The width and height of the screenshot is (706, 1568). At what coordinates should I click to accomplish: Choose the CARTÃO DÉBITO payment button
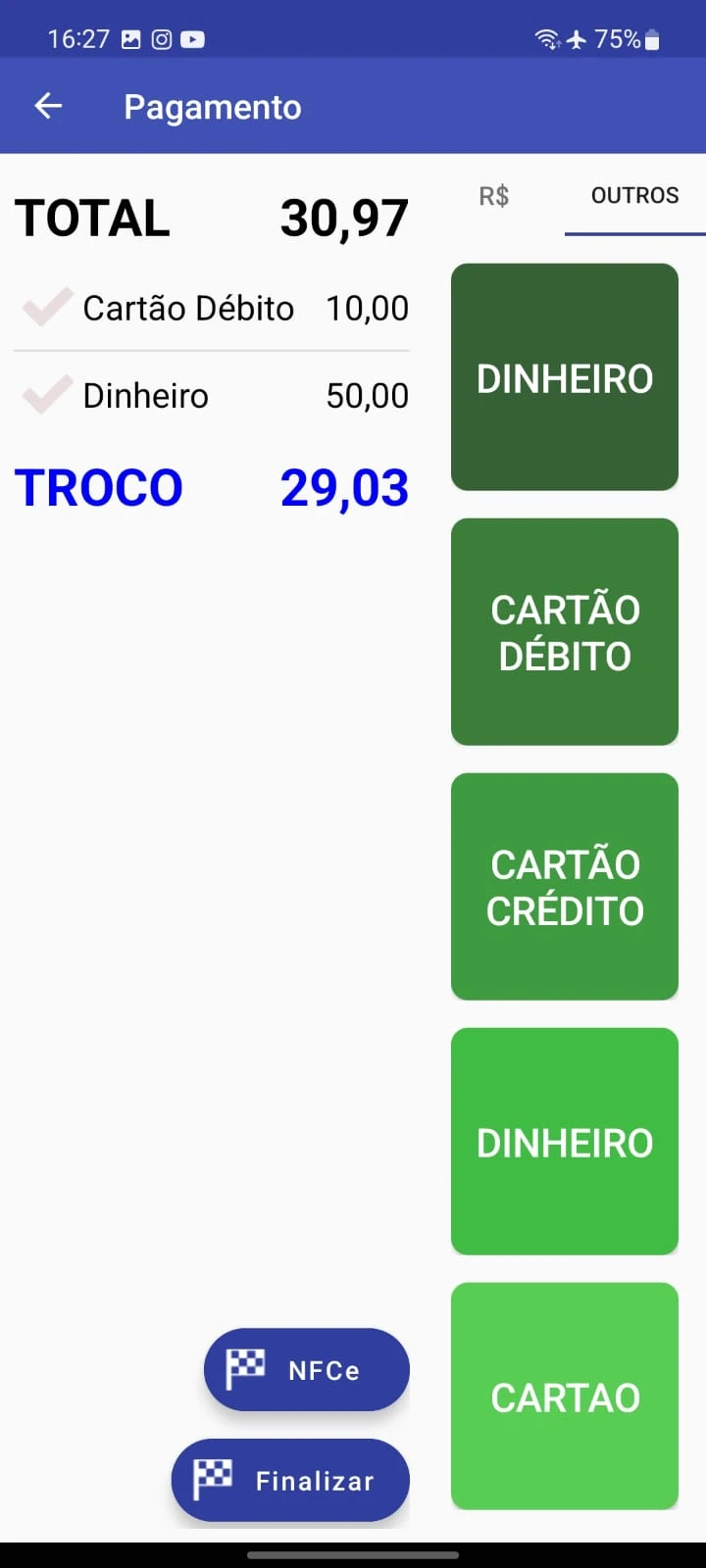[x=565, y=632]
